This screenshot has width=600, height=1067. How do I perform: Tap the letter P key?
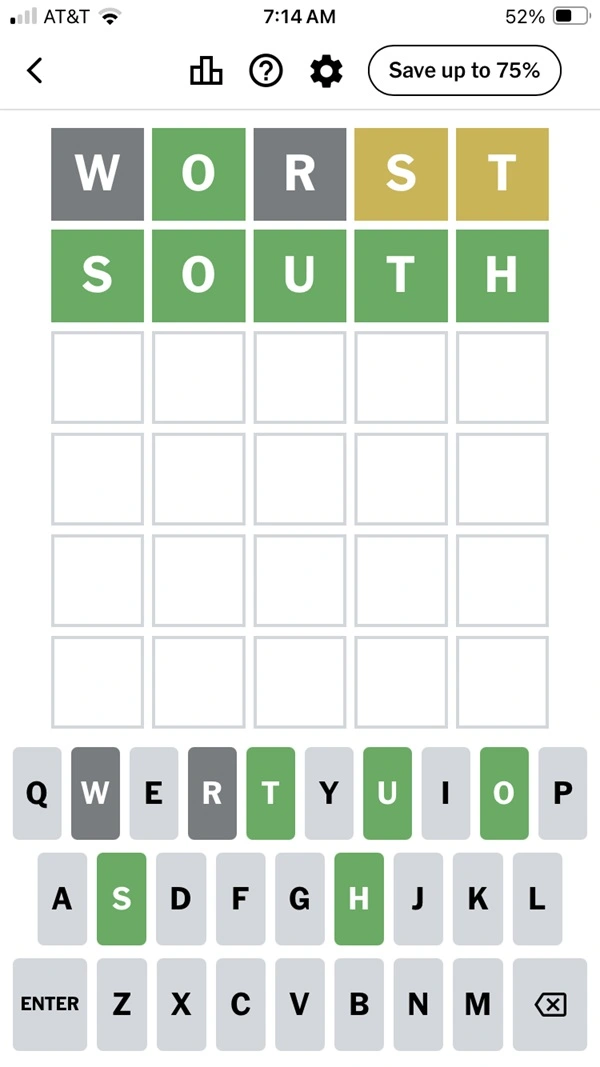click(x=563, y=793)
